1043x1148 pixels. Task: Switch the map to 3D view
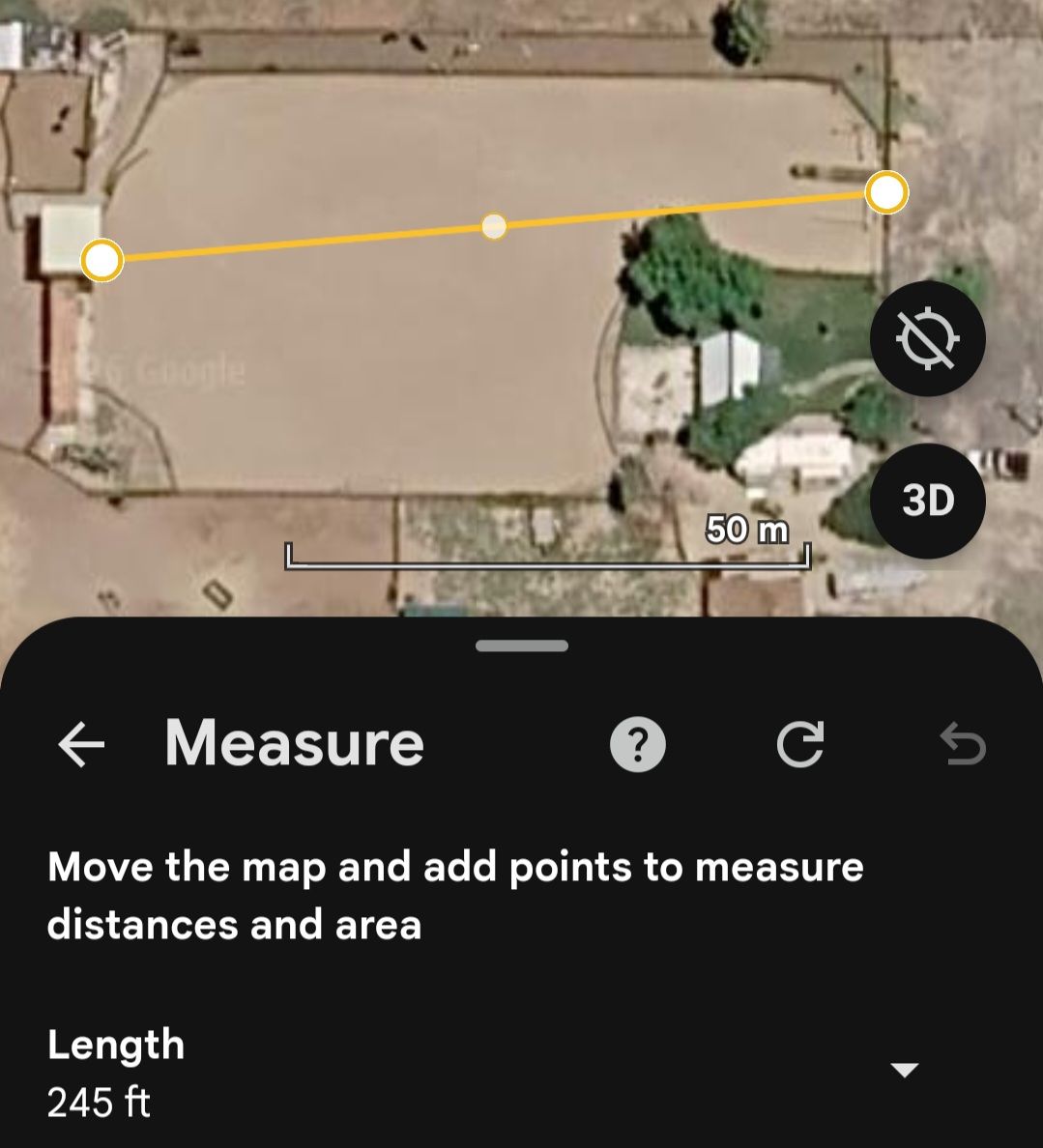[x=926, y=501]
